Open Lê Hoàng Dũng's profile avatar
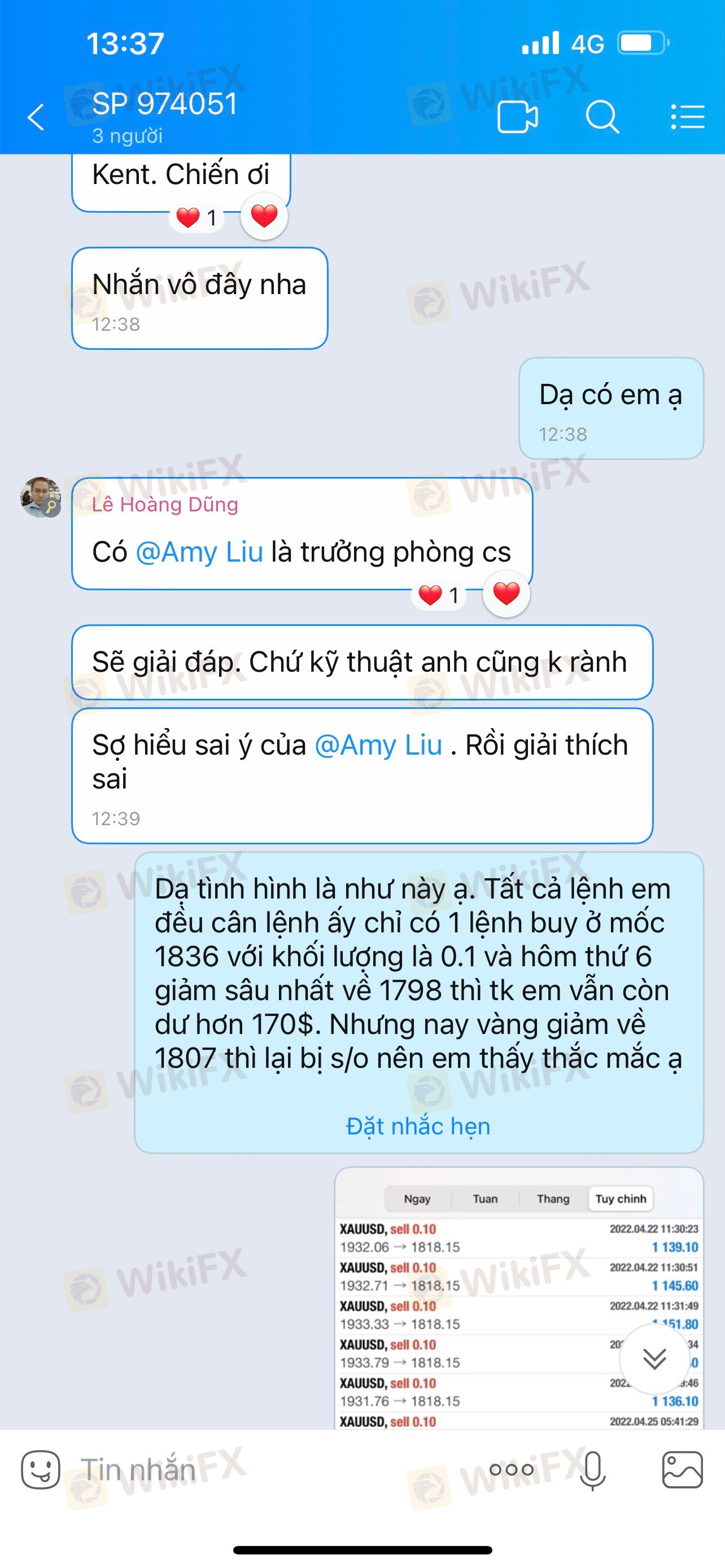The image size is (725, 1568). [x=40, y=497]
